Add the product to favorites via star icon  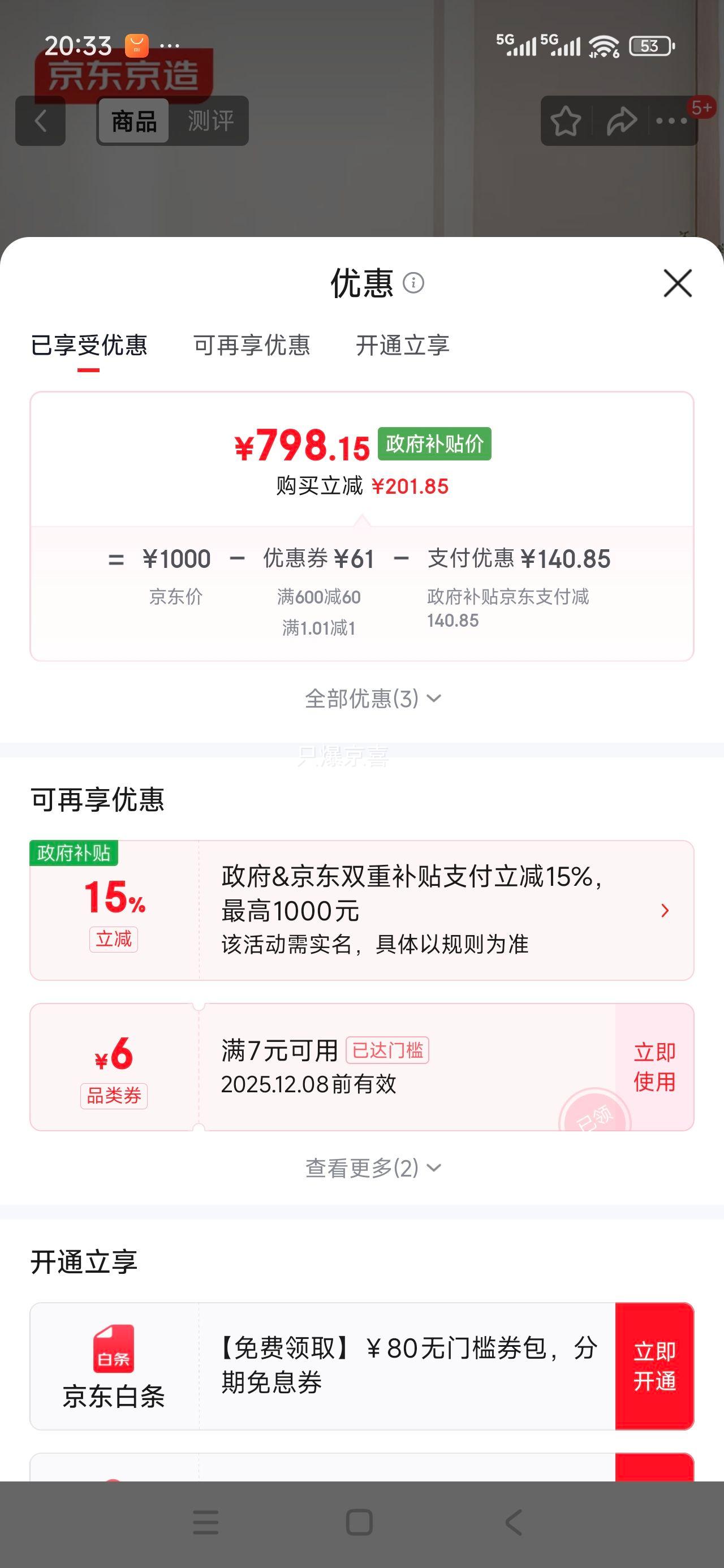(x=565, y=121)
